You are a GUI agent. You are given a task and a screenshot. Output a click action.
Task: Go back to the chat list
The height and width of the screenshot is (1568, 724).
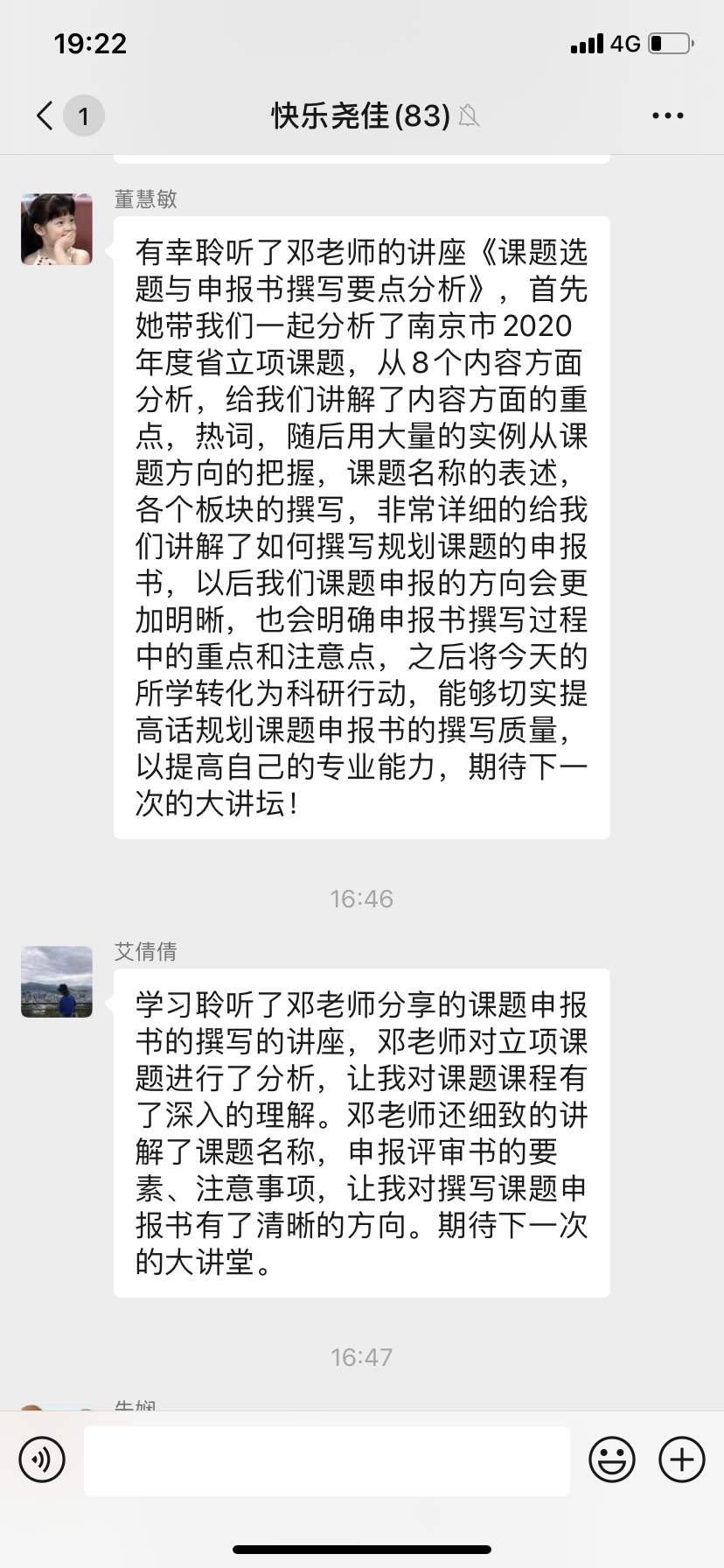point(45,115)
